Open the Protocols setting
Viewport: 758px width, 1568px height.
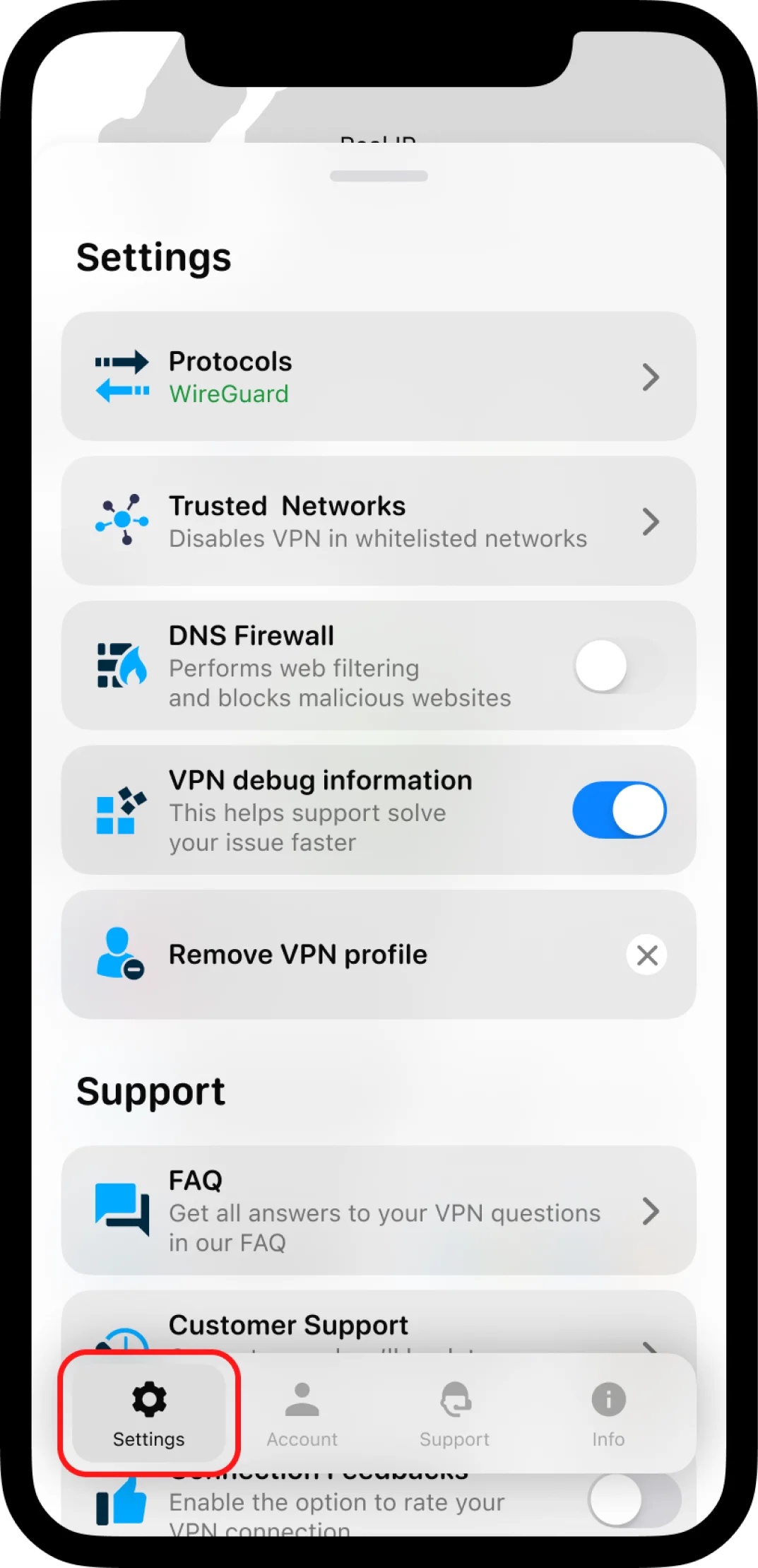coord(379,377)
